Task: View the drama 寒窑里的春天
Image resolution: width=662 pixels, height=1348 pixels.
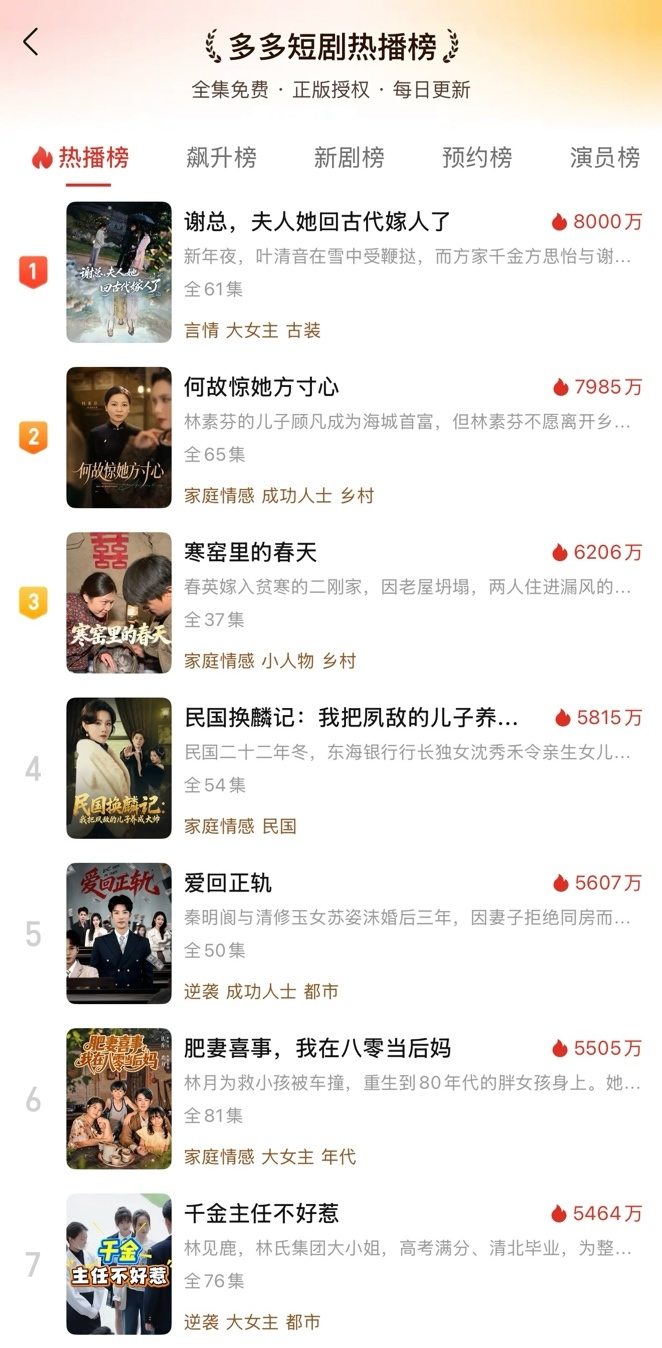Action: point(251,552)
